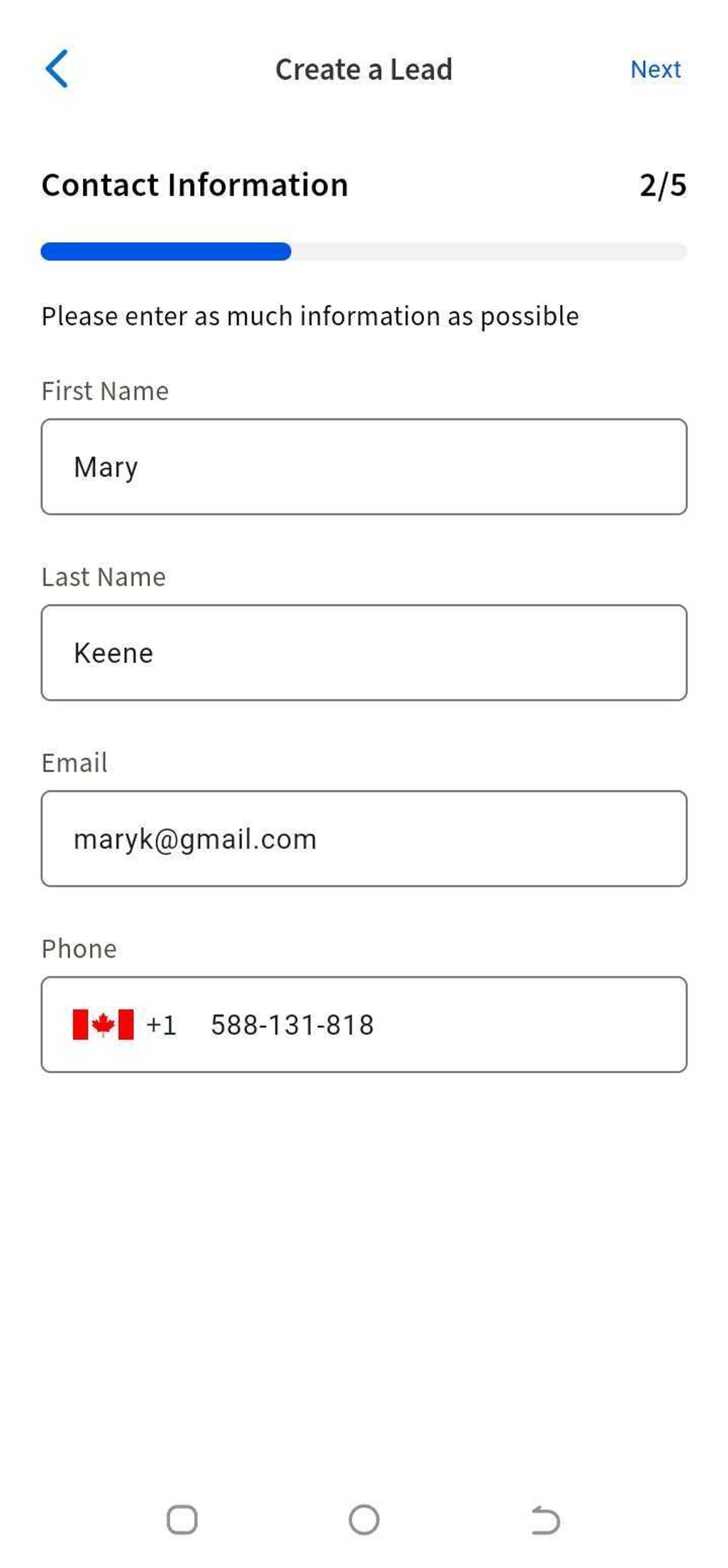Open recent apps from navigation bar
728x1568 pixels.
[x=182, y=1519]
